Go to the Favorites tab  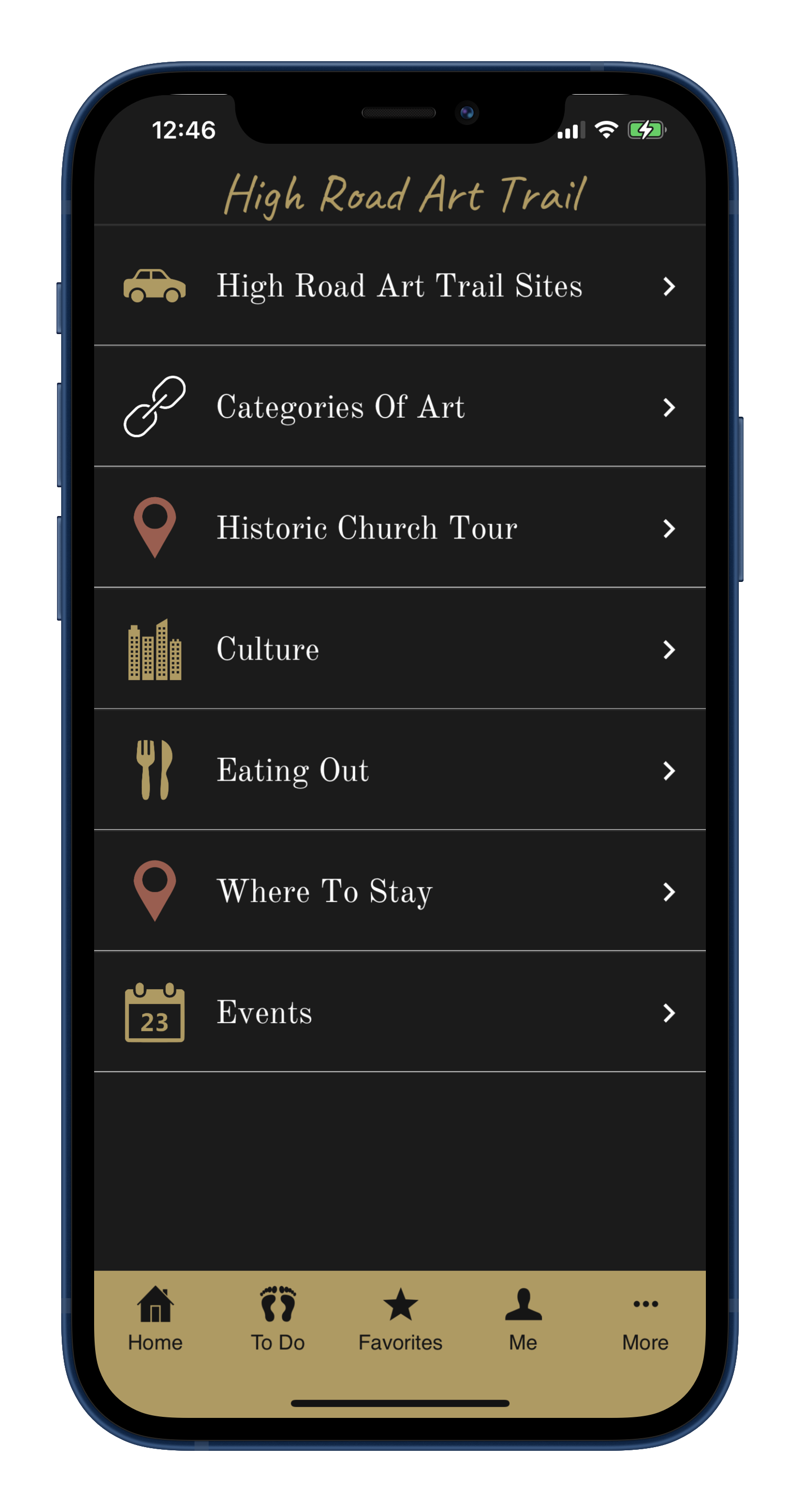(401, 1319)
